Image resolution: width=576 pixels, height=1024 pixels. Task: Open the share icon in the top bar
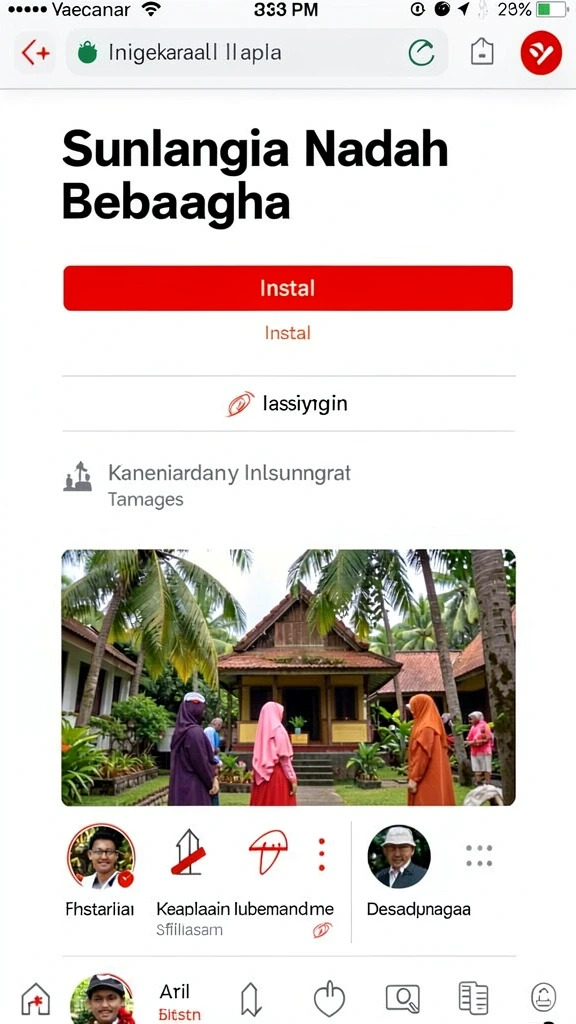(x=482, y=52)
